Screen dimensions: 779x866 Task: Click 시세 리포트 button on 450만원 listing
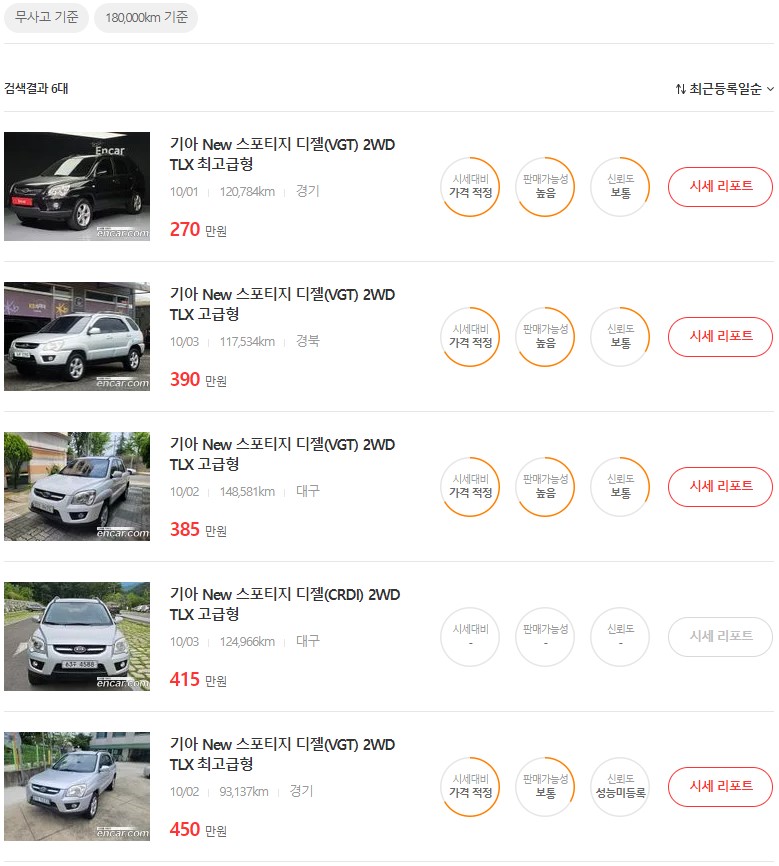tap(720, 787)
